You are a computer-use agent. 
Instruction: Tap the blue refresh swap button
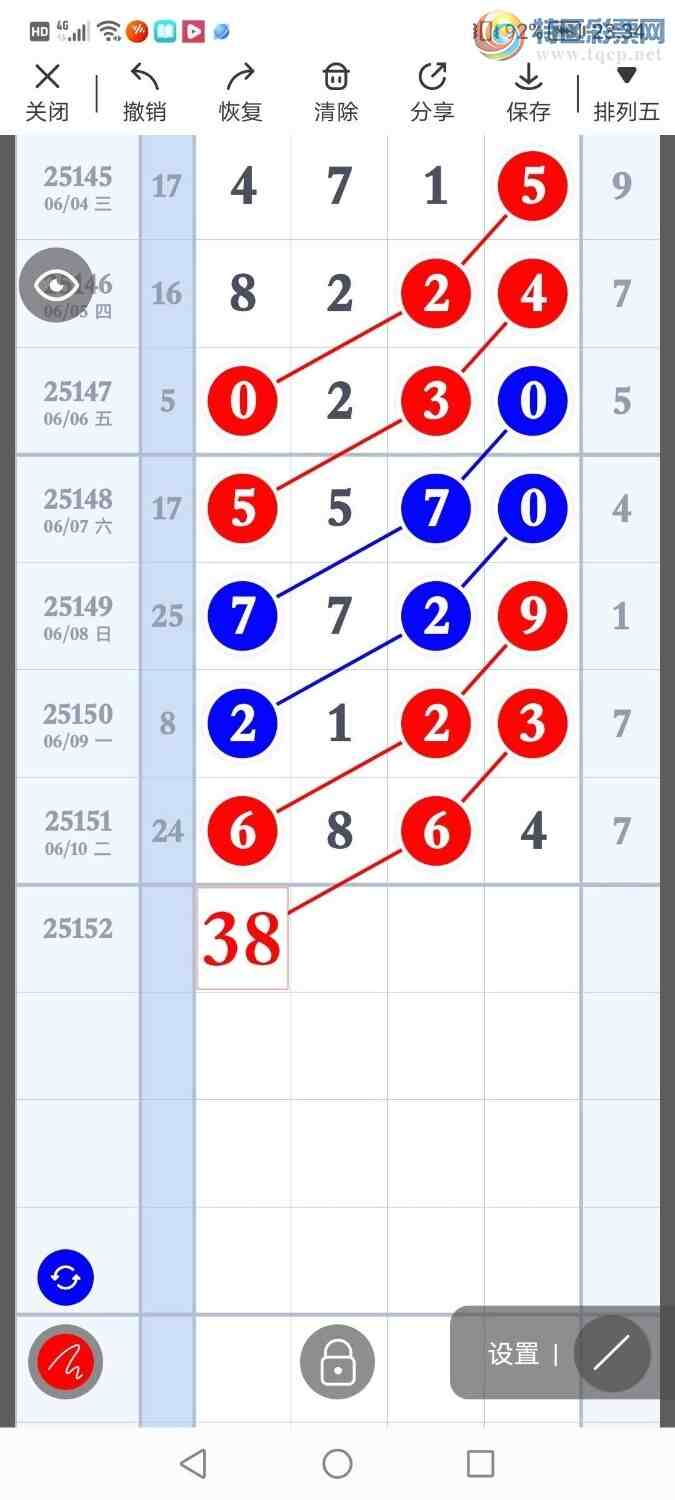coord(65,1277)
